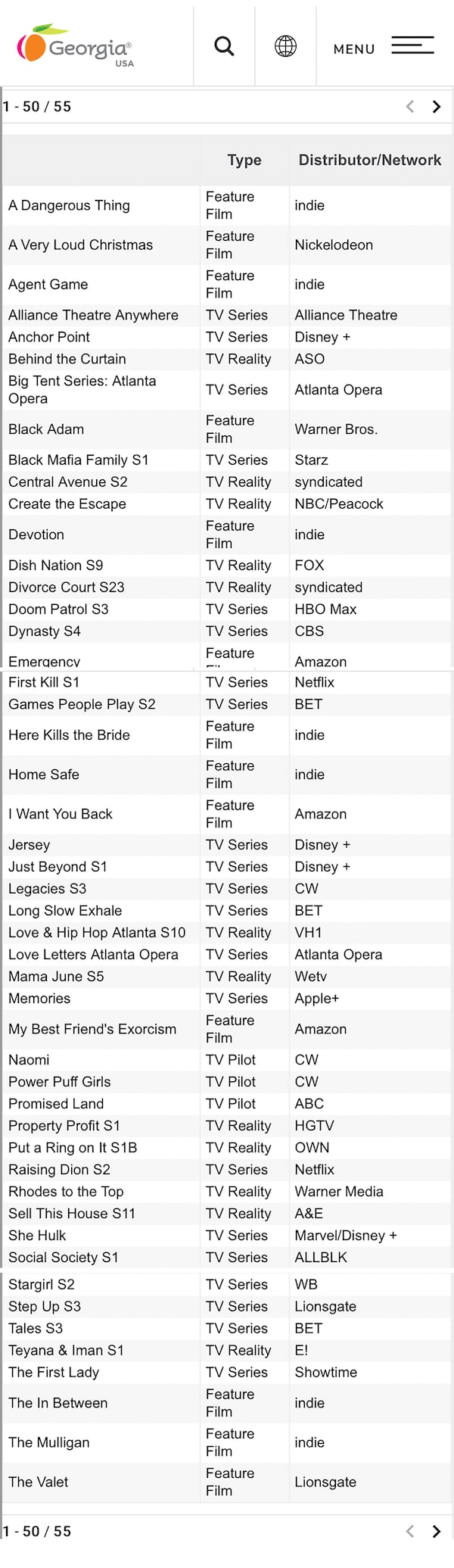Open the globe language selector

pos(285,47)
